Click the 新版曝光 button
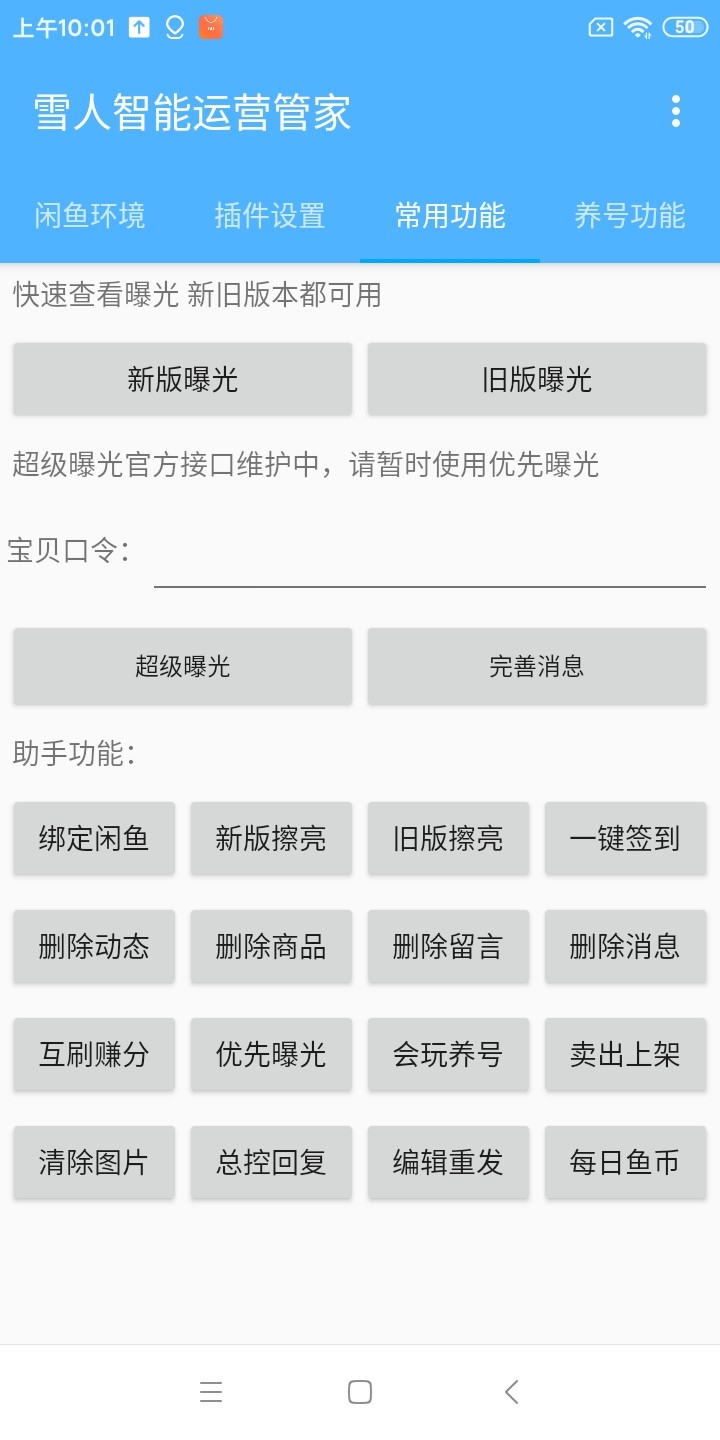The image size is (720, 1440). (182, 379)
